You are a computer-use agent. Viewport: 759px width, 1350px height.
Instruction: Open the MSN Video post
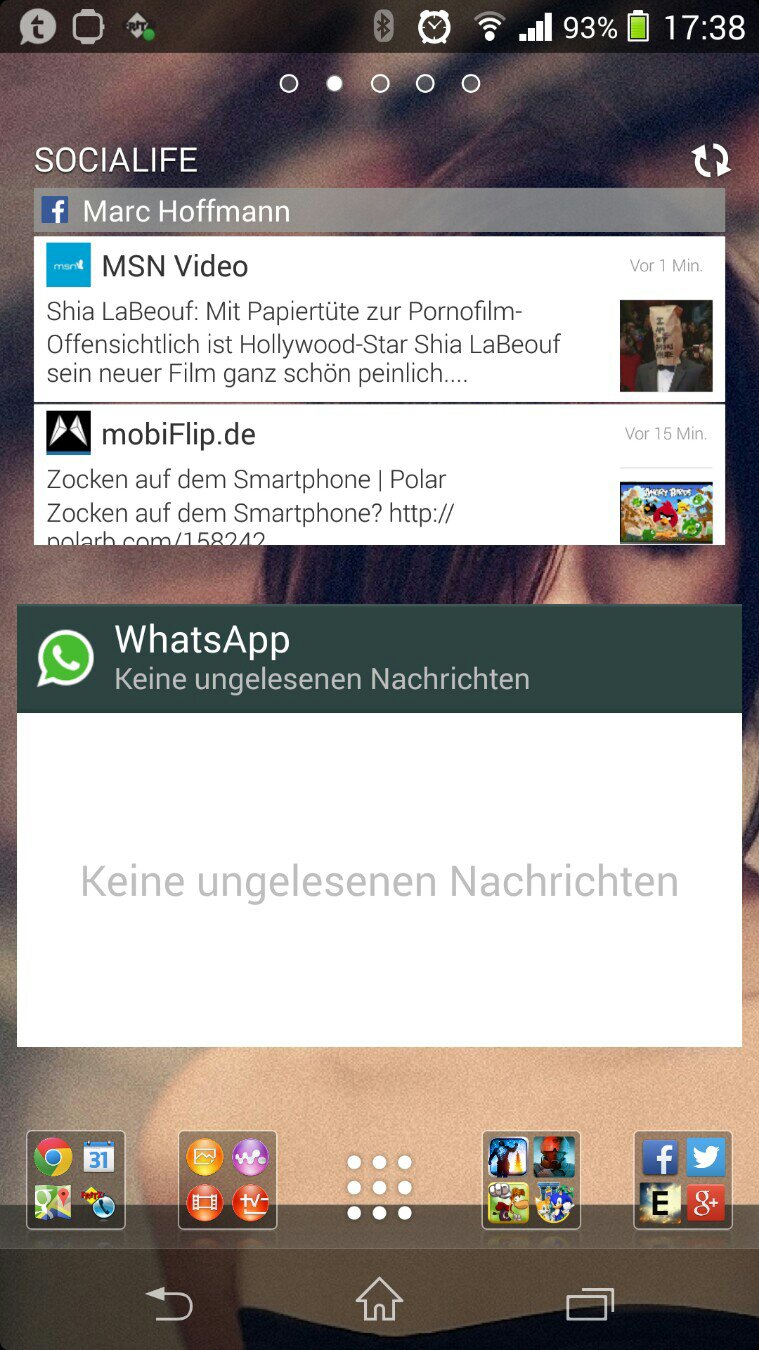pyautogui.click(x=379, y=319)
